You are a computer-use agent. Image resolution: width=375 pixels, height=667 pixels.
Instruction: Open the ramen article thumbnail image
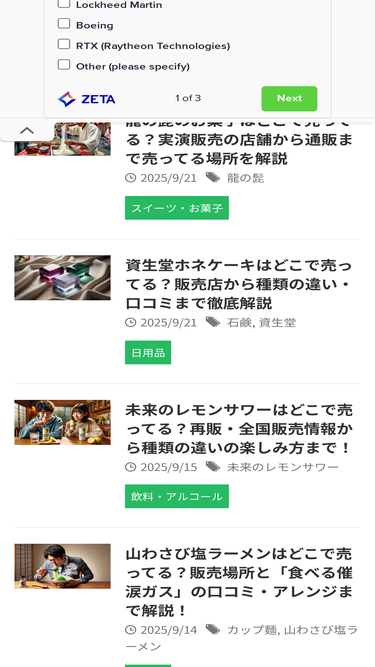point(62,566)
